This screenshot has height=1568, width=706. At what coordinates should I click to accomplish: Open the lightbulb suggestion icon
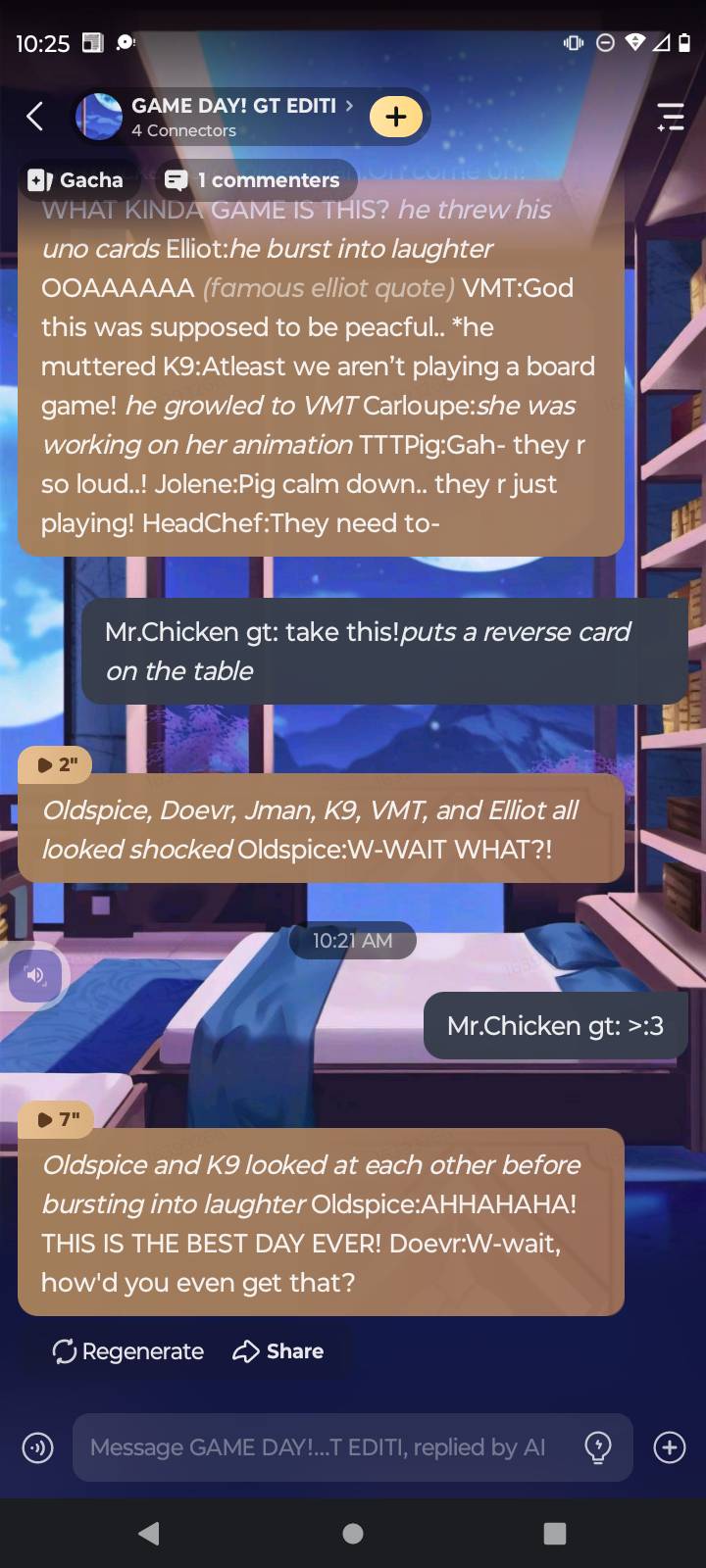point(598,1447)
